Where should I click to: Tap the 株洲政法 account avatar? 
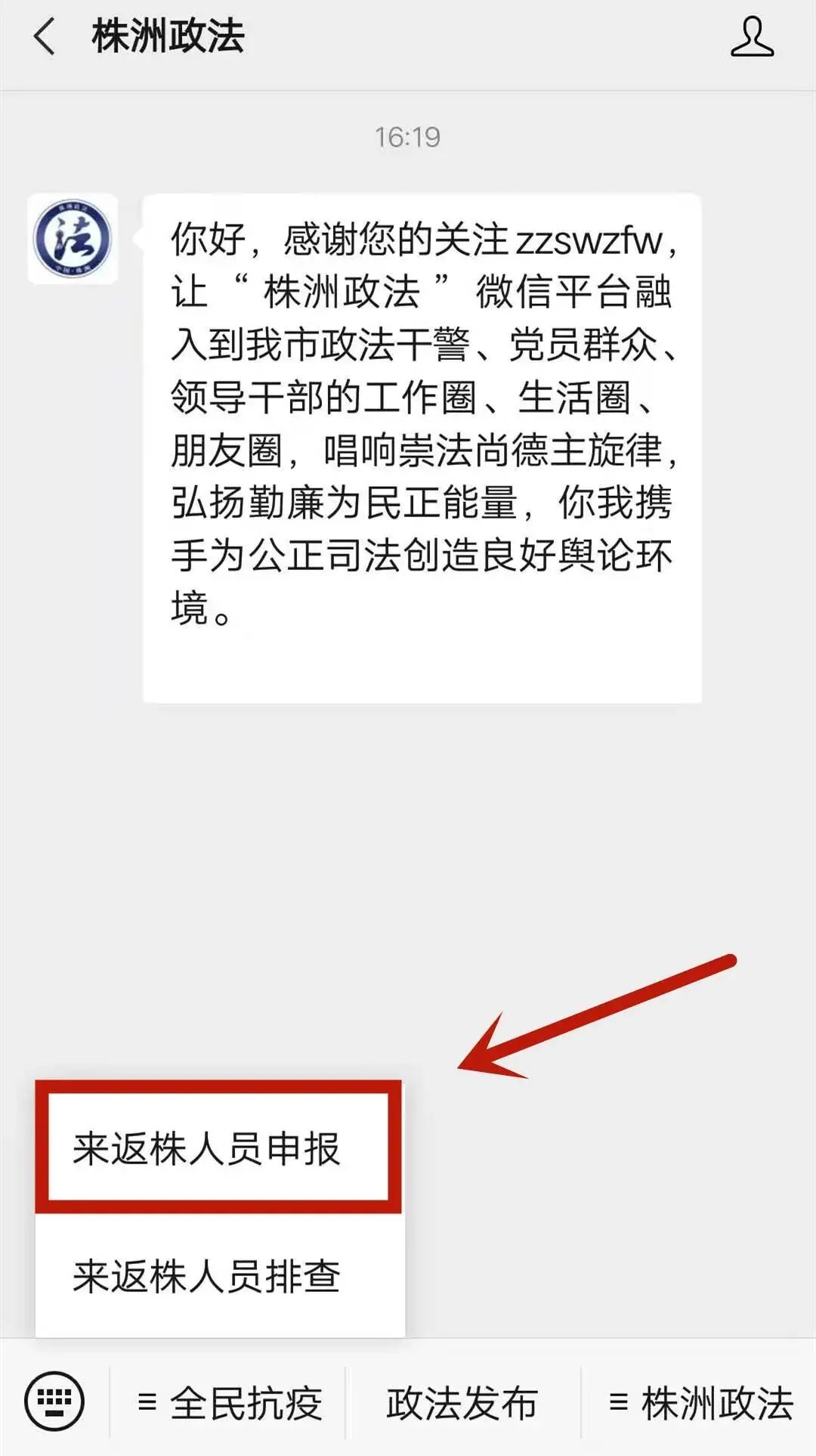[73, 239]
